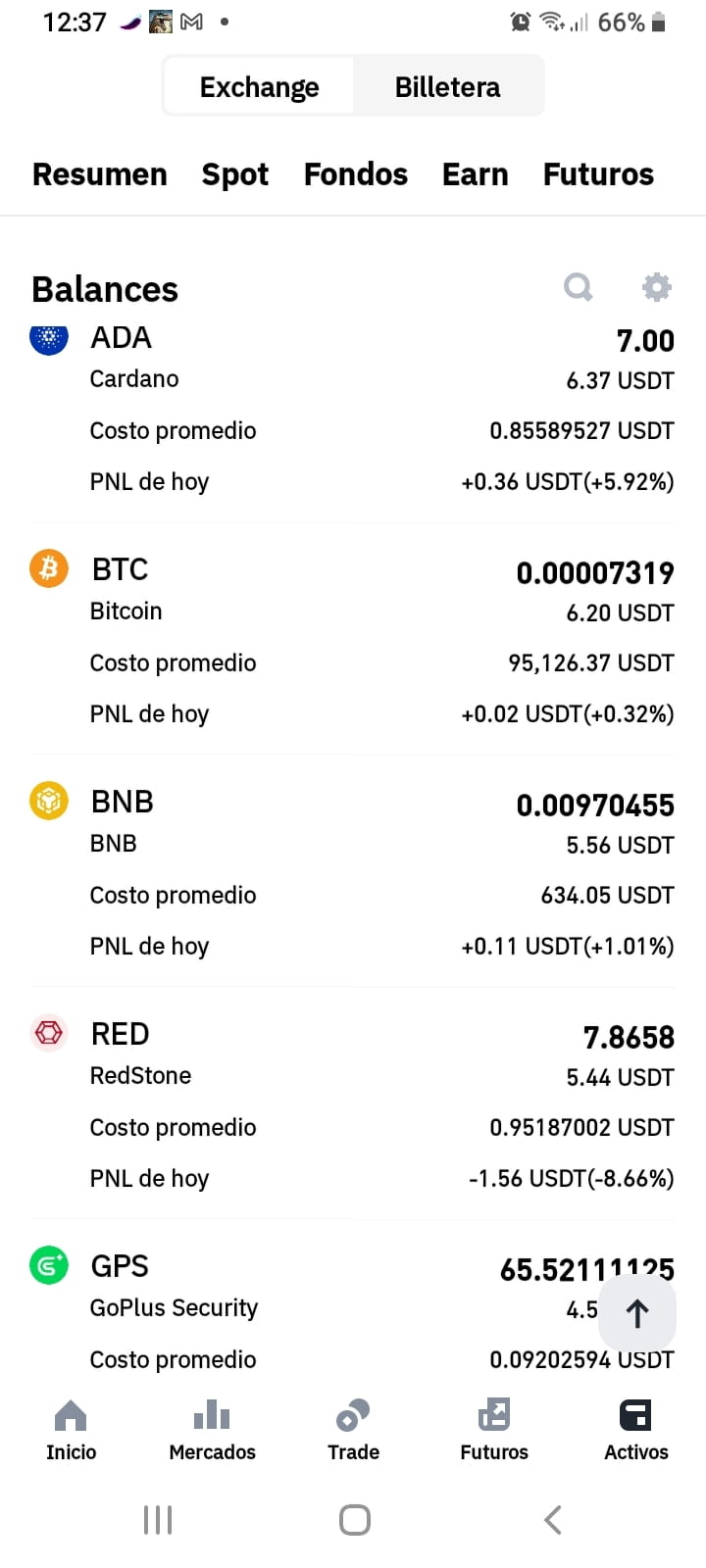Open Trade in bottom navigation

coord(353,1430)
